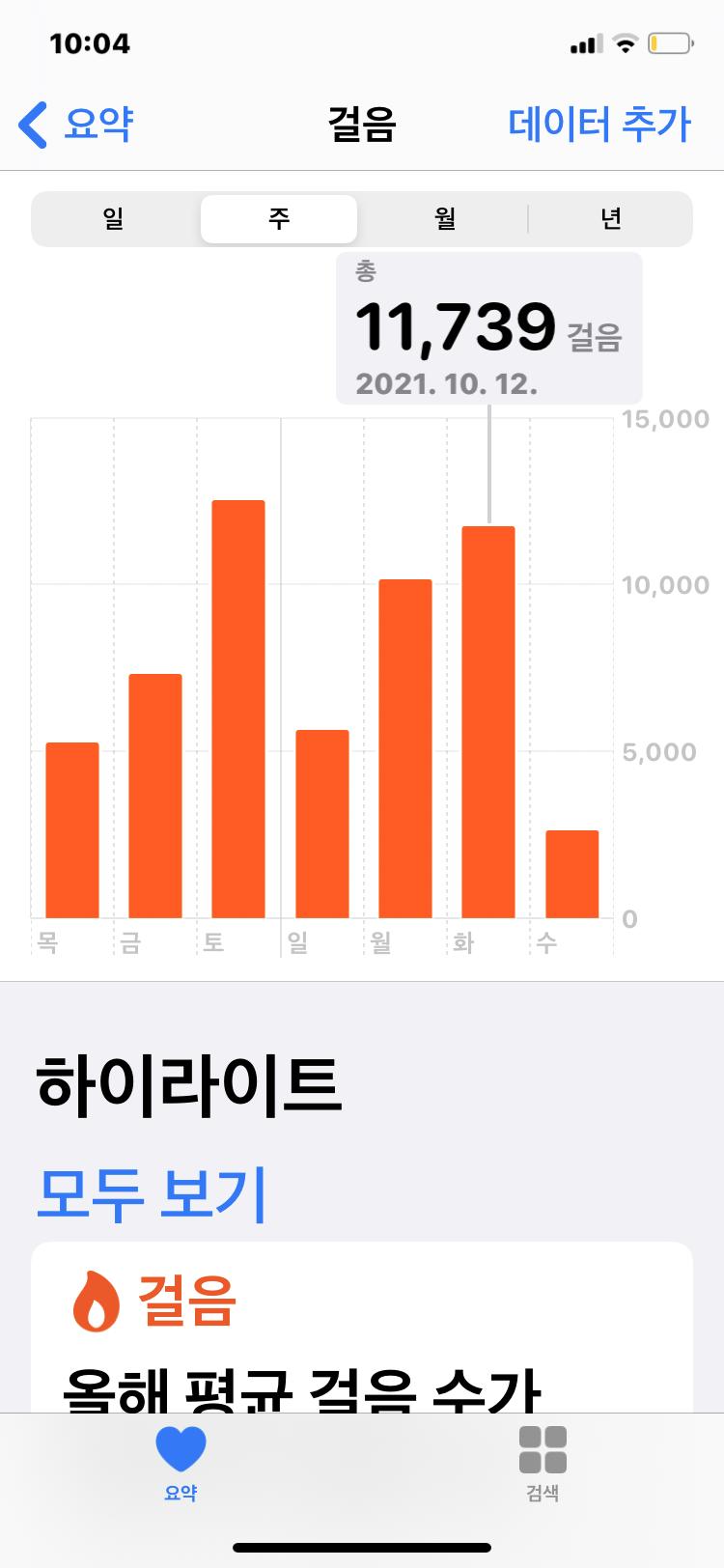Open 모두 보기 for highlights
This screenshot has height=1568, width=724.
tap(151, 1194)
